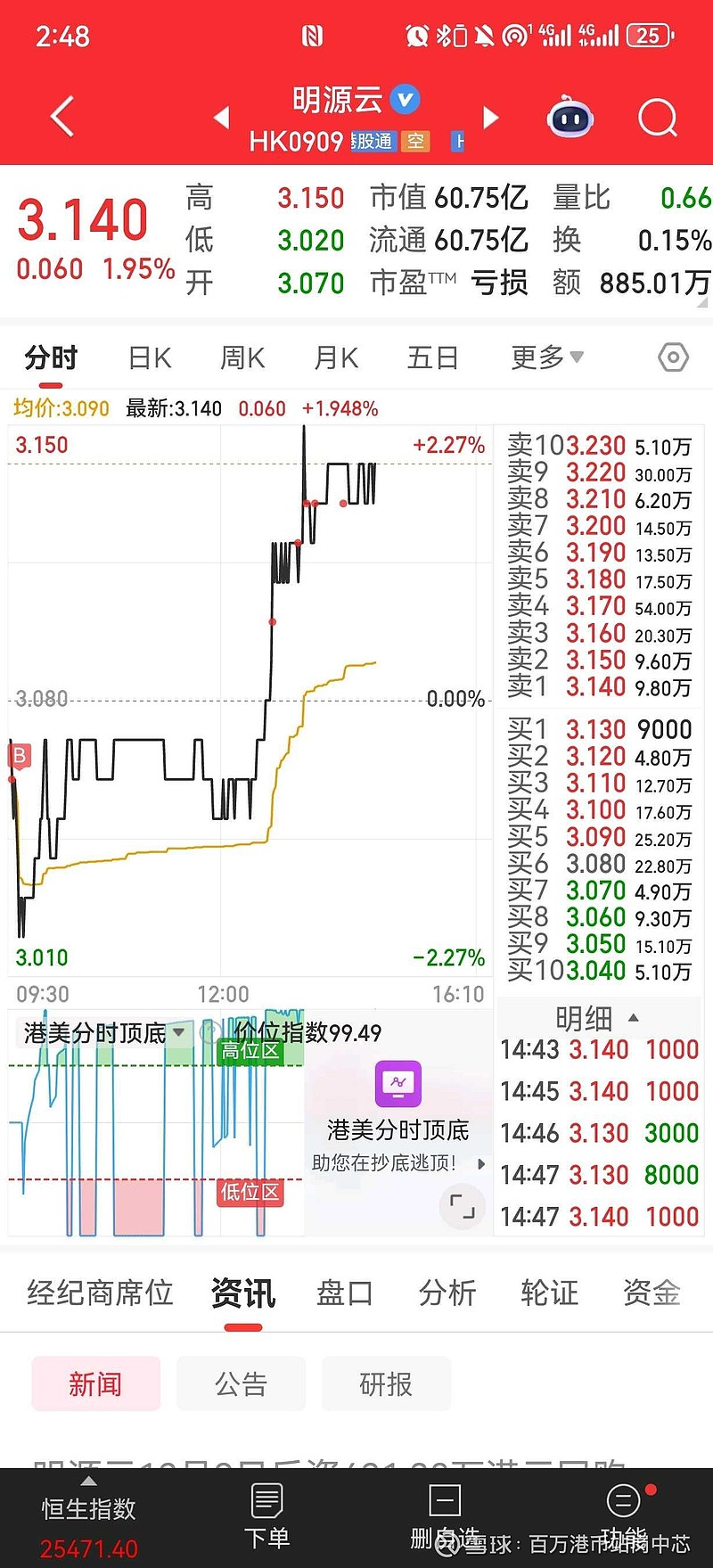Open the robot assistant icon
The height and width of the screenshot is (1568, 713).
click(570, 118)
